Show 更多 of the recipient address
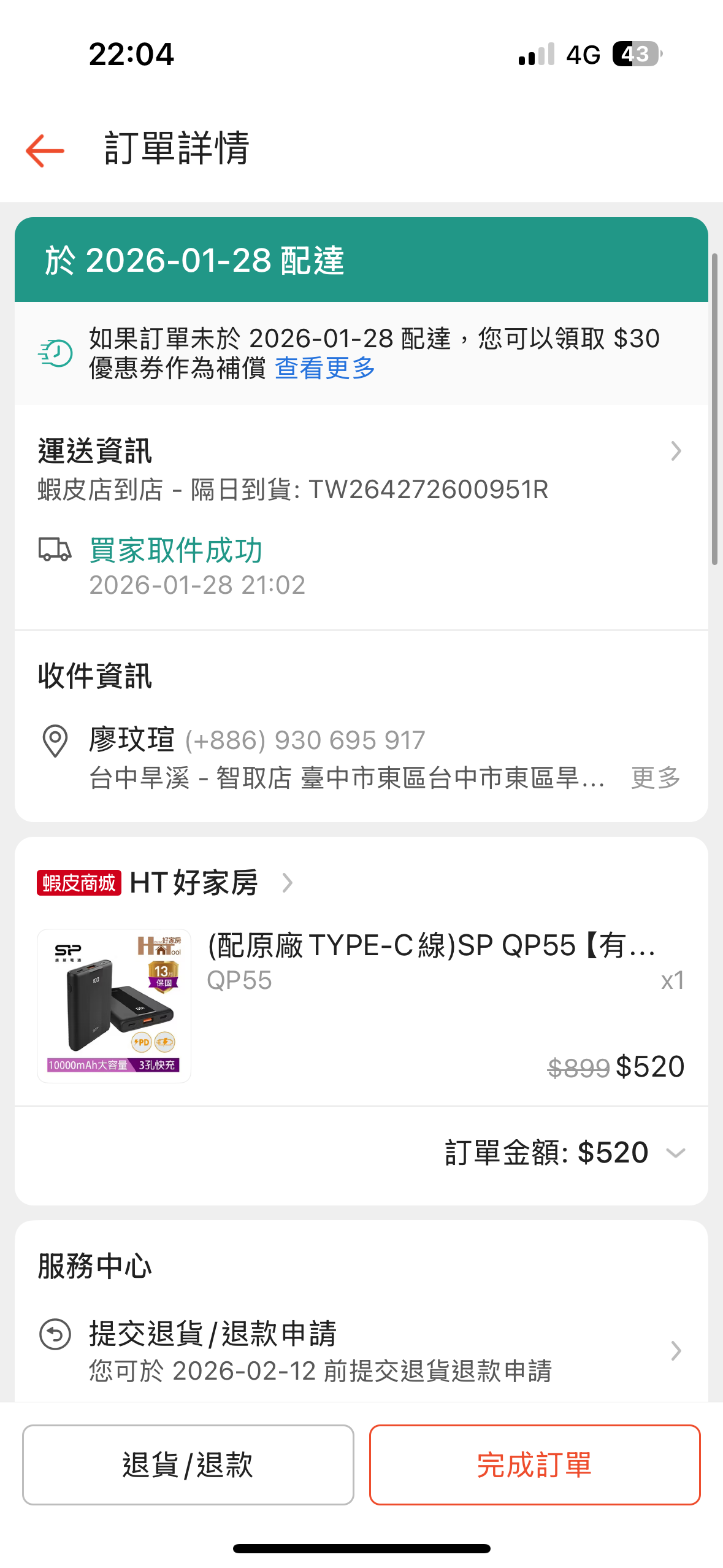This screenshot has height=1568, width=723. coord(656,778)
